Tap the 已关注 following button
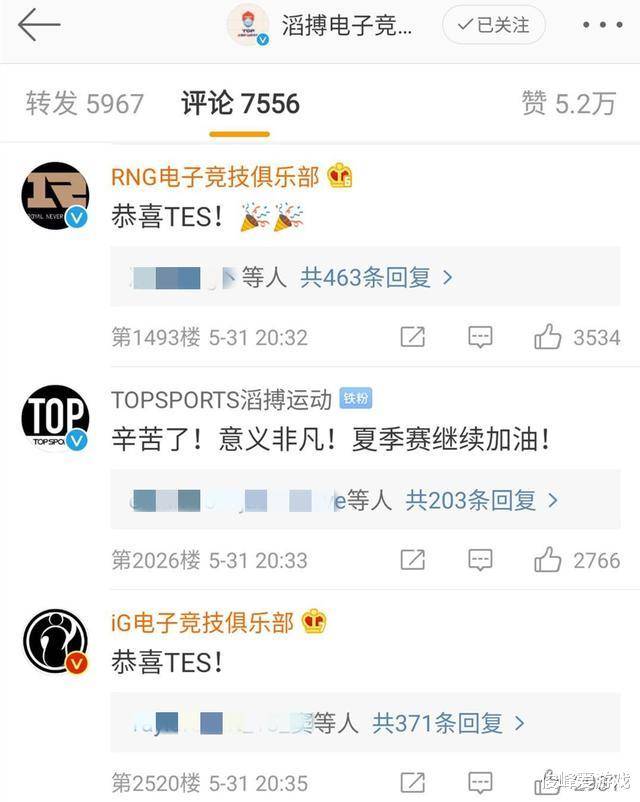The width and height of the screenshot is (640, 802). coord(493,25)
